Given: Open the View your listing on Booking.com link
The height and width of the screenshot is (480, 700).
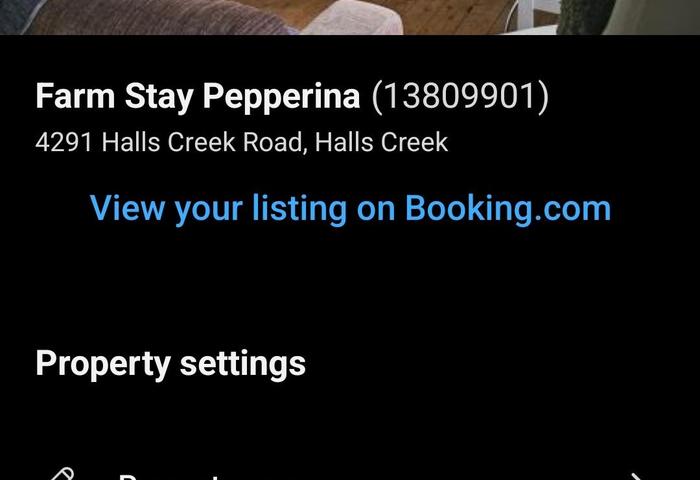Looking at the screenshot, I should [x=350, y=208].
